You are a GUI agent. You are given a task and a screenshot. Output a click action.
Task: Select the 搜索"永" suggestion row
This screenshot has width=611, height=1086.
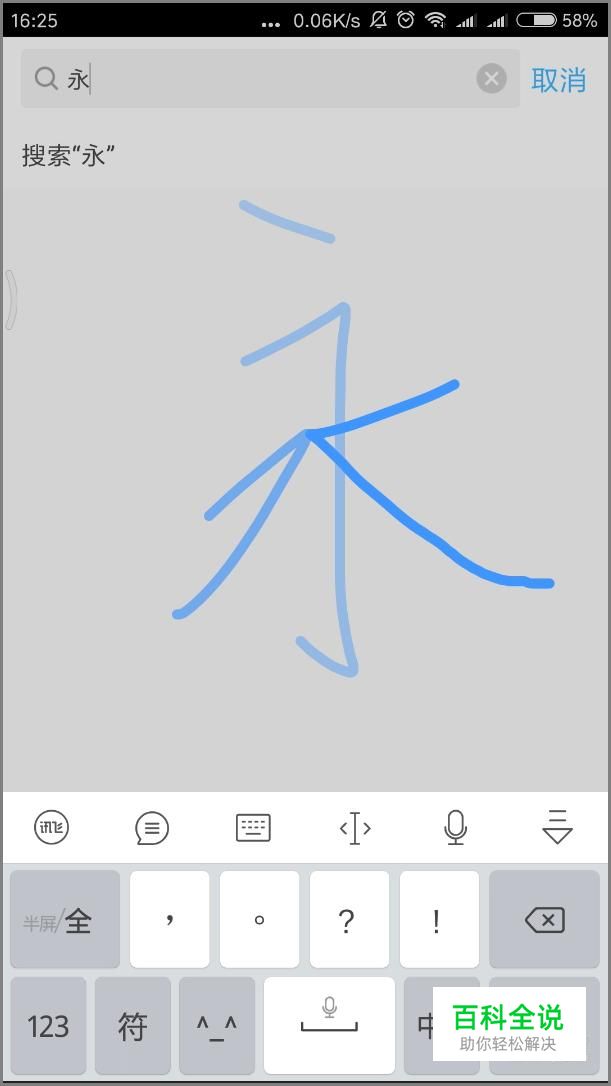click(x=305, y=155)
